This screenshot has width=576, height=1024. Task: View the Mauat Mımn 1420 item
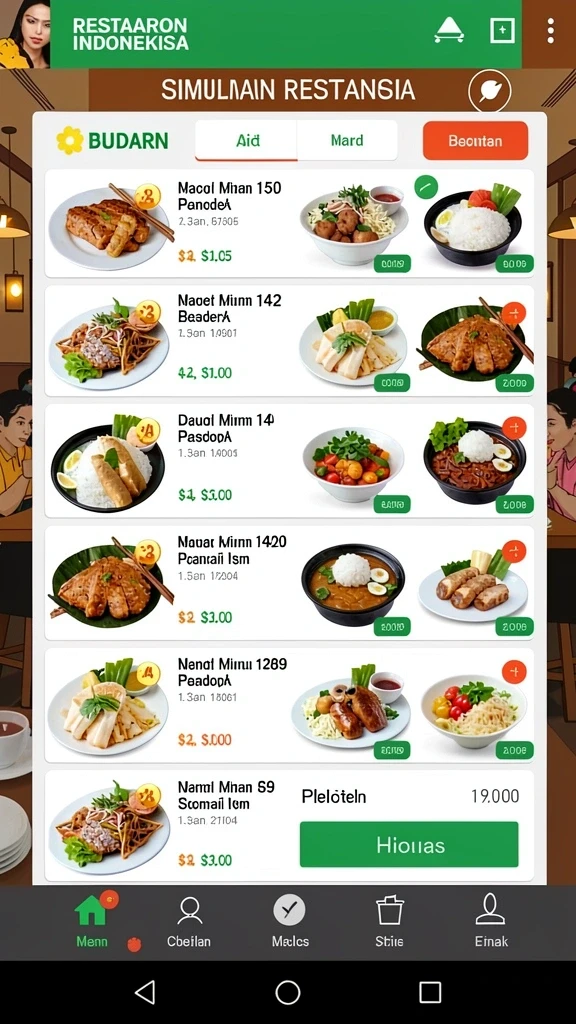[x=289, y=583]
